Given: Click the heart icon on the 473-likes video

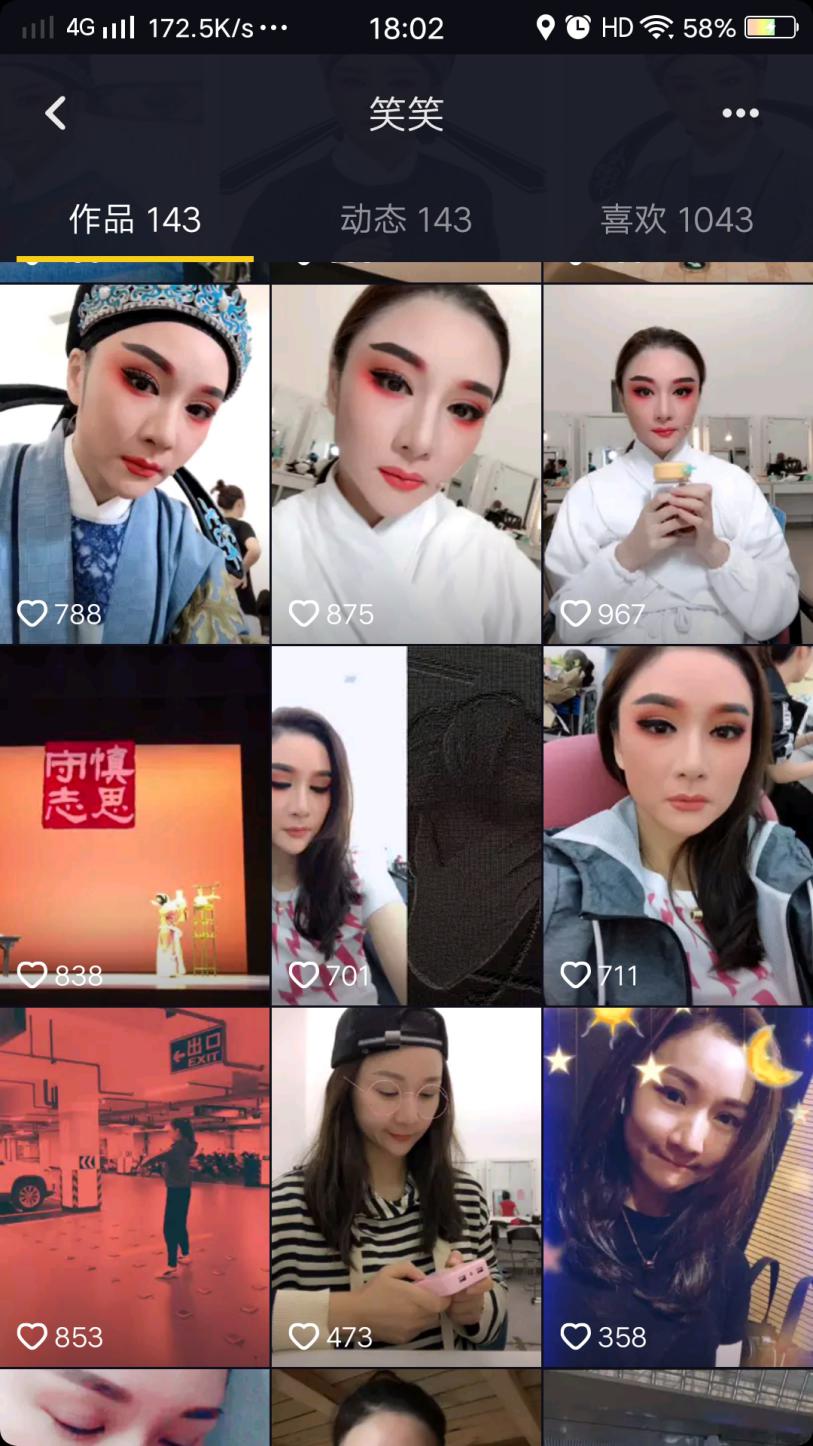Looking at the screenshot, I should (x=304, y=1336).
